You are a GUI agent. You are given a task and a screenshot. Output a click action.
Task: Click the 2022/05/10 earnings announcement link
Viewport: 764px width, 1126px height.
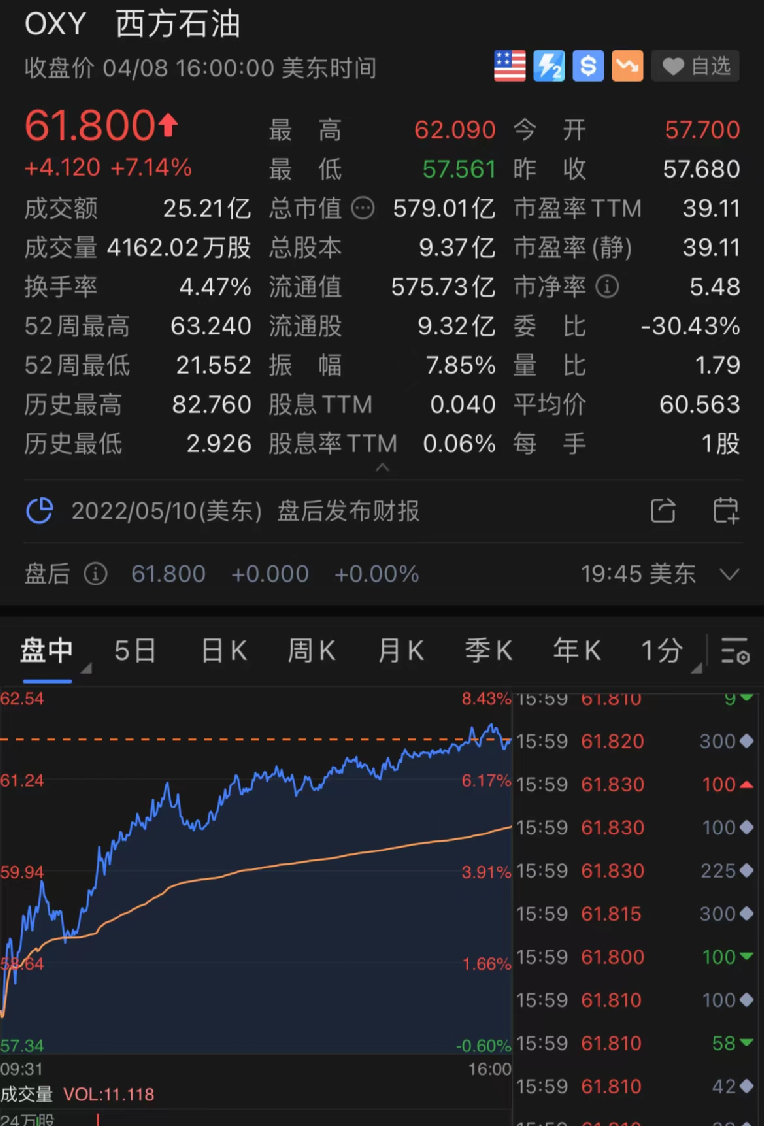pyautogui.click(x=230, y=510)
